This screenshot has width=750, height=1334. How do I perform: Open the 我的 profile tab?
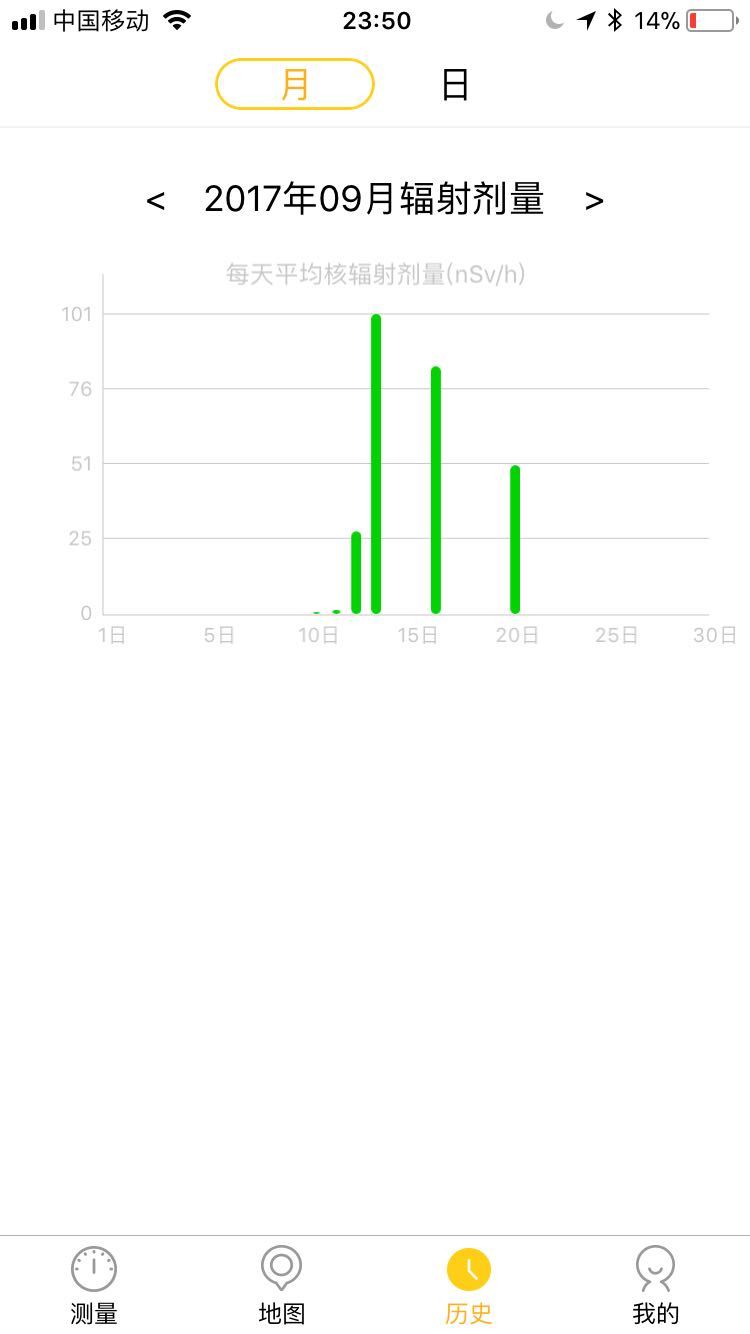click(656, 1285)
